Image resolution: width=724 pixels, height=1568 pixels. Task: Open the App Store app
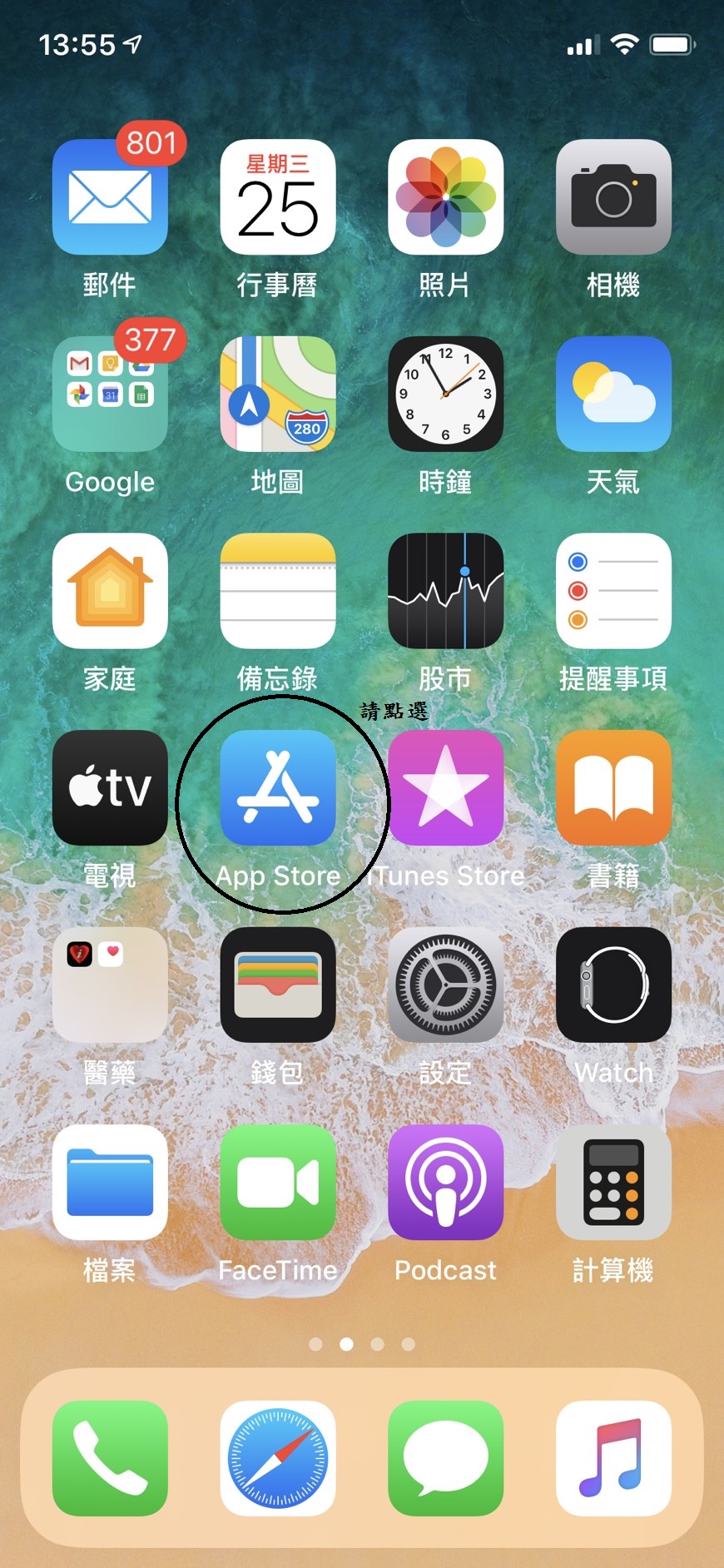coord(278,788)
